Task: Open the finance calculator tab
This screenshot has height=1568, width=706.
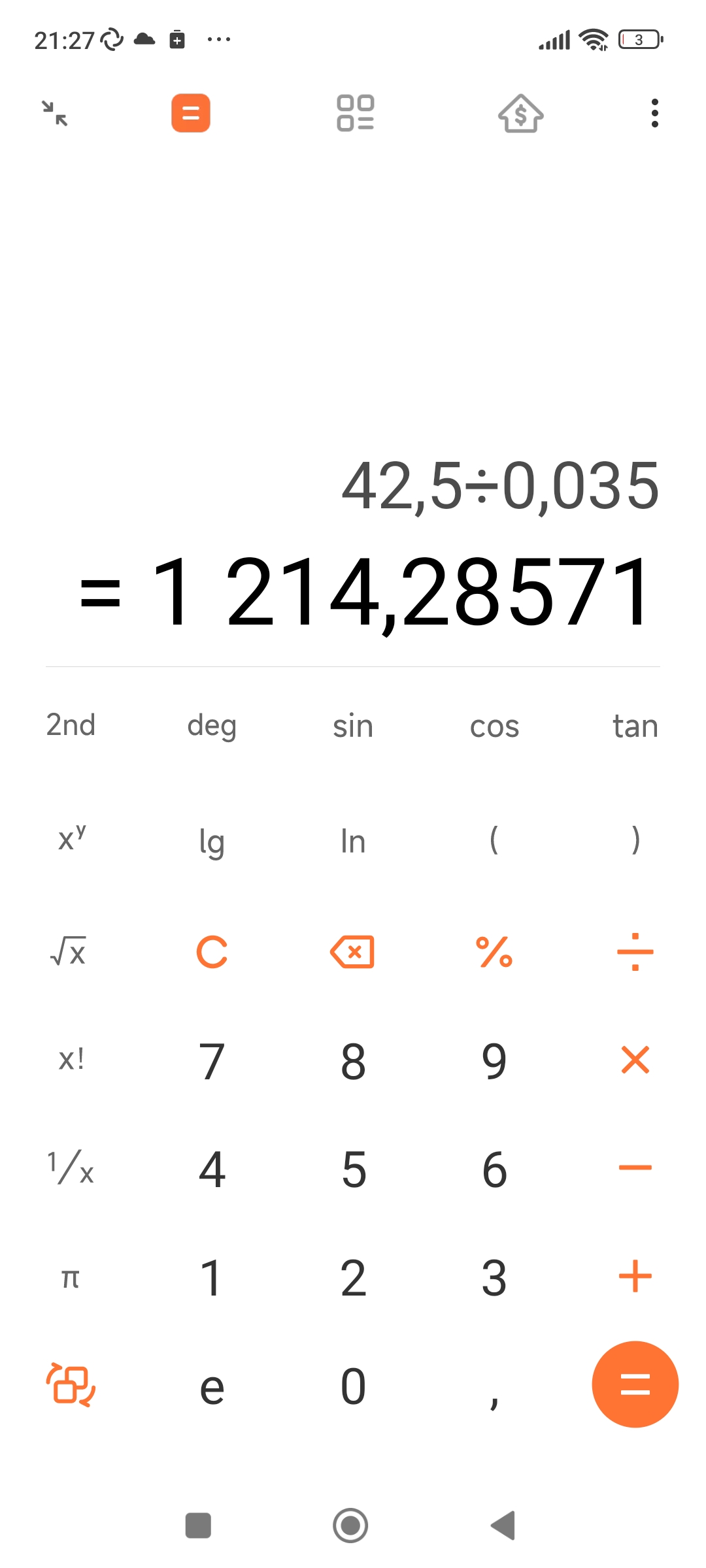Action: (x=520, y=113)
